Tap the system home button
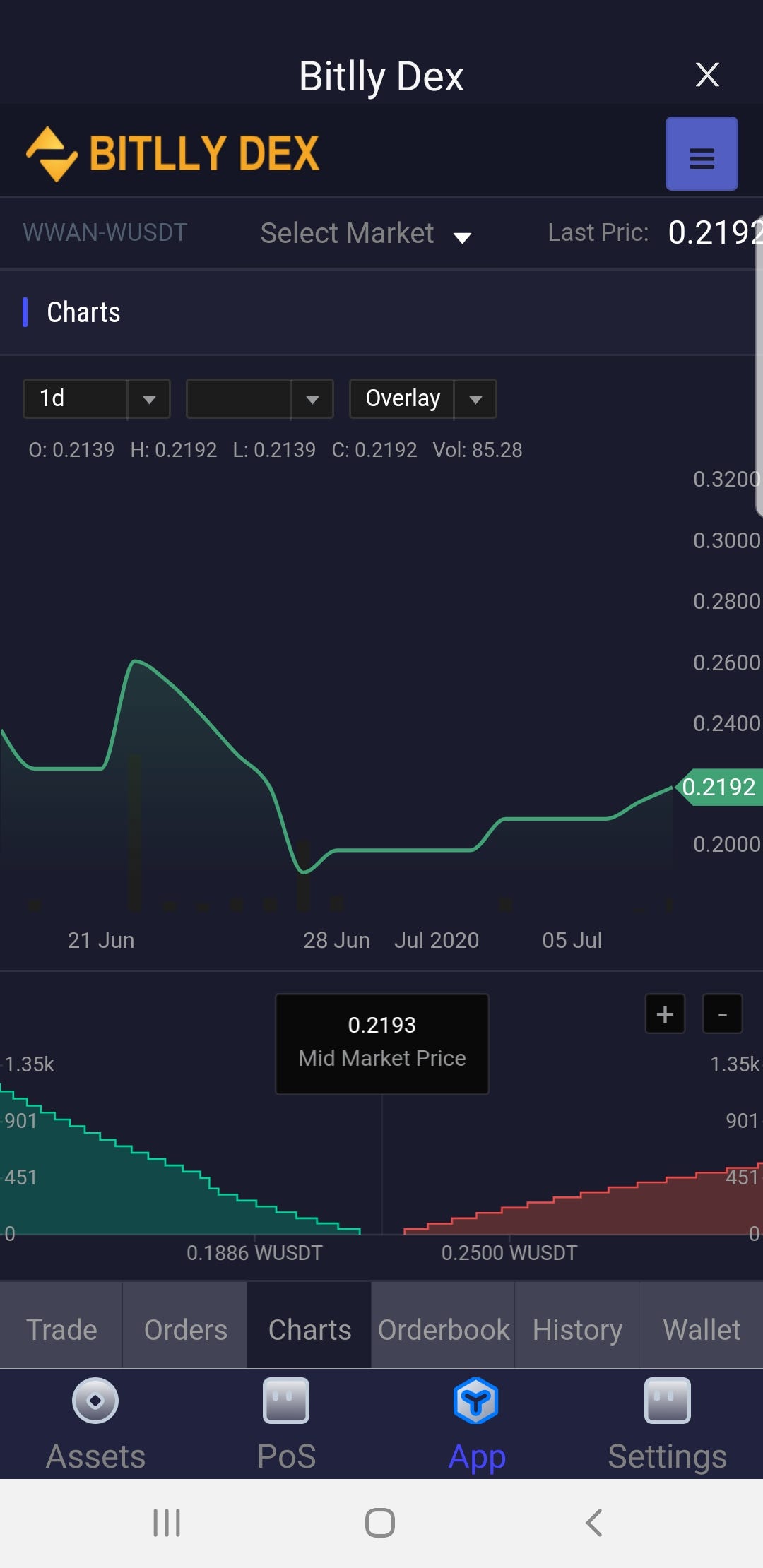Viewport: 763px width, 1568px height. click(380, 1523)
